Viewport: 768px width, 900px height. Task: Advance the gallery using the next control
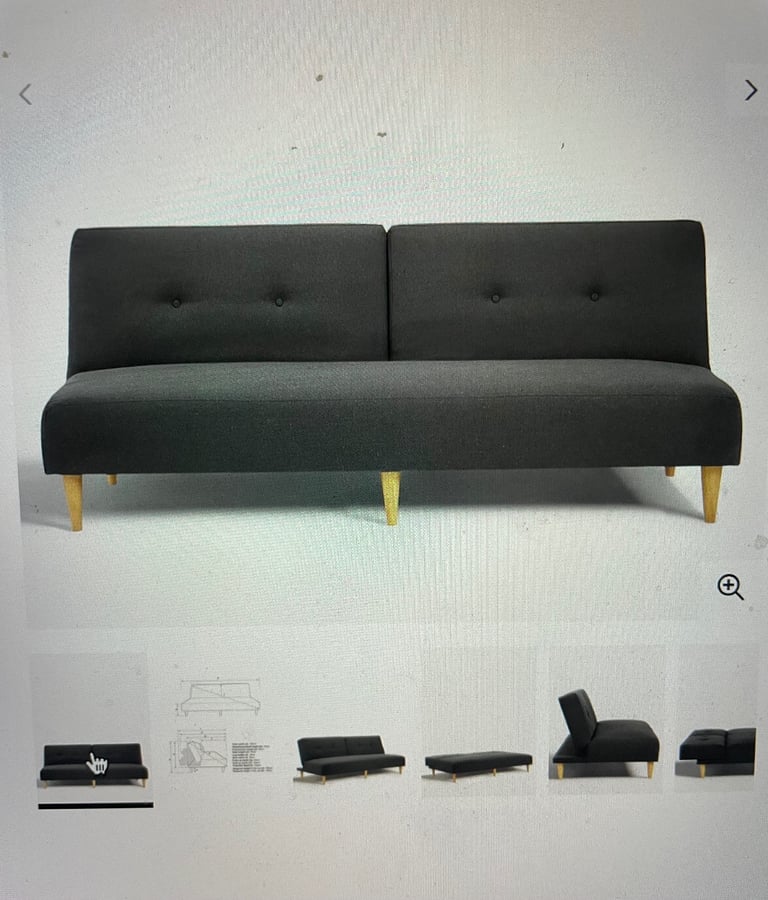750,91
